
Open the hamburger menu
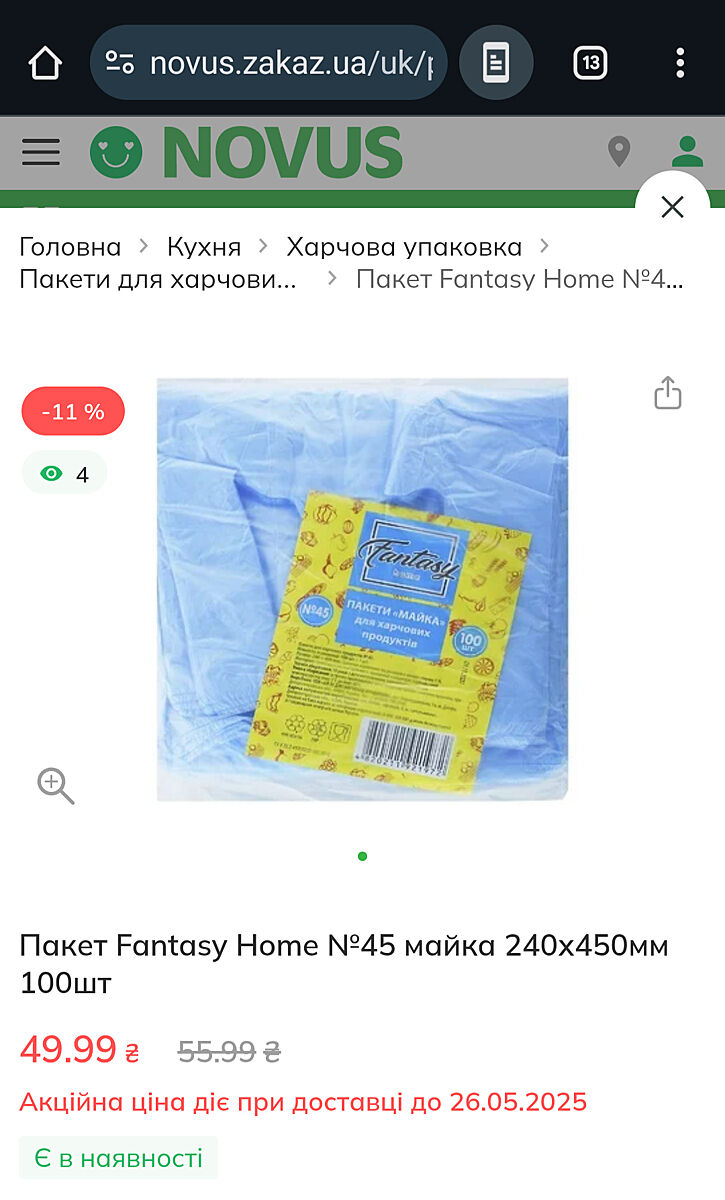tap(41, 152)
